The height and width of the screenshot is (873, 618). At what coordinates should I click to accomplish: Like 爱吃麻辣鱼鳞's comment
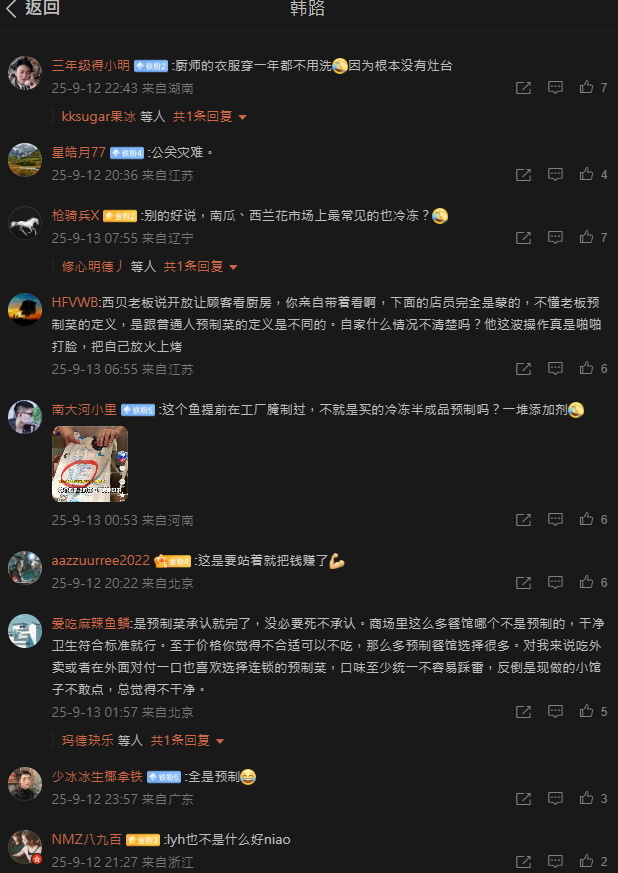(586, 712)
